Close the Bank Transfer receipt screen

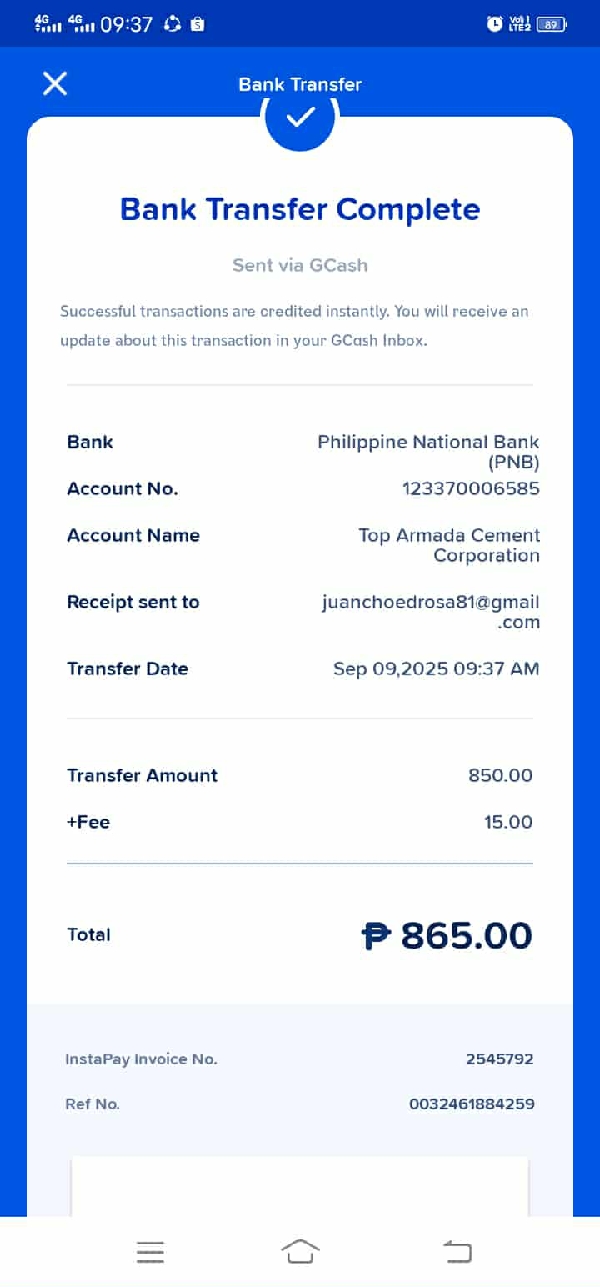[55, 83]
